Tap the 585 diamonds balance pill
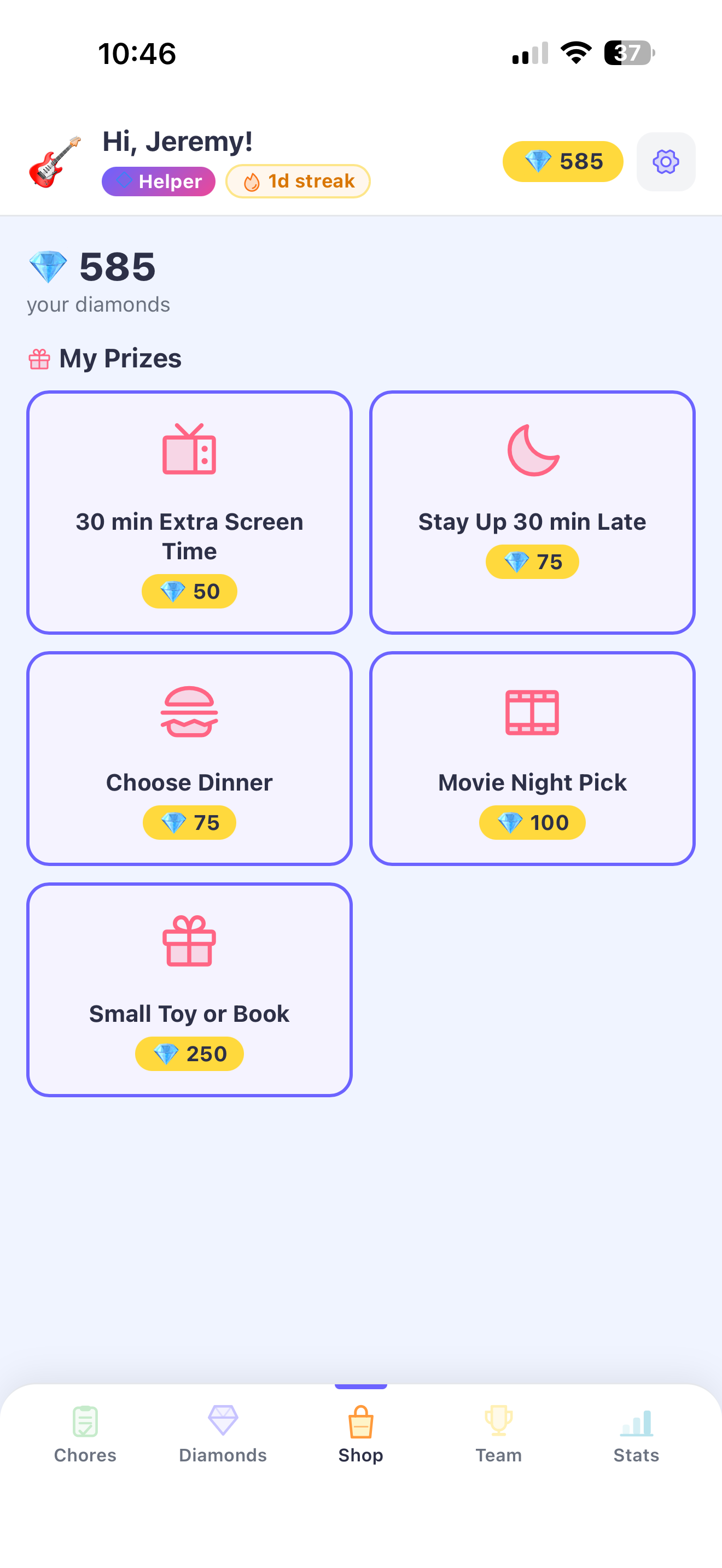This screenshot has height=1568, width=722. 562,162
